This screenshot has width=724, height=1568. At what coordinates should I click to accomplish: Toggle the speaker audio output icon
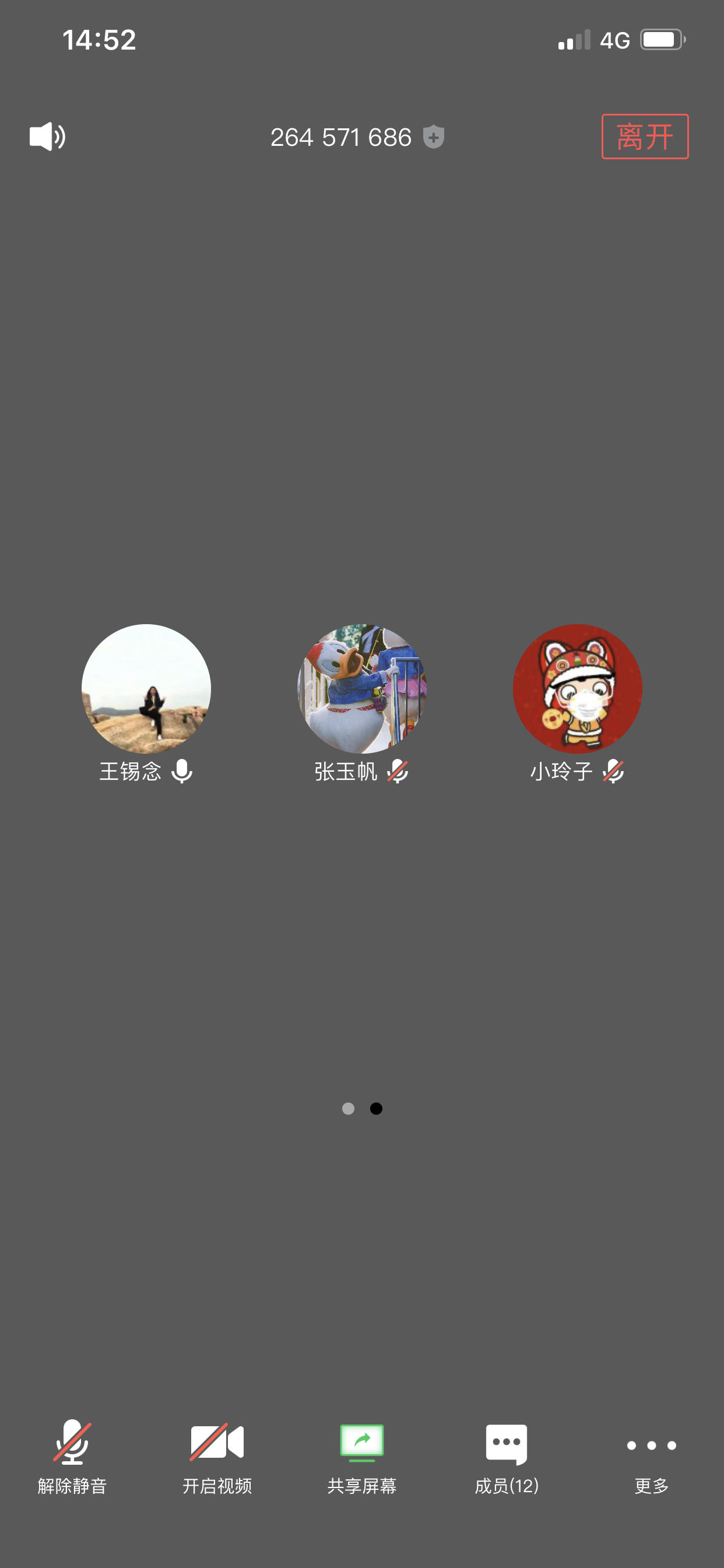click(47, 136)
